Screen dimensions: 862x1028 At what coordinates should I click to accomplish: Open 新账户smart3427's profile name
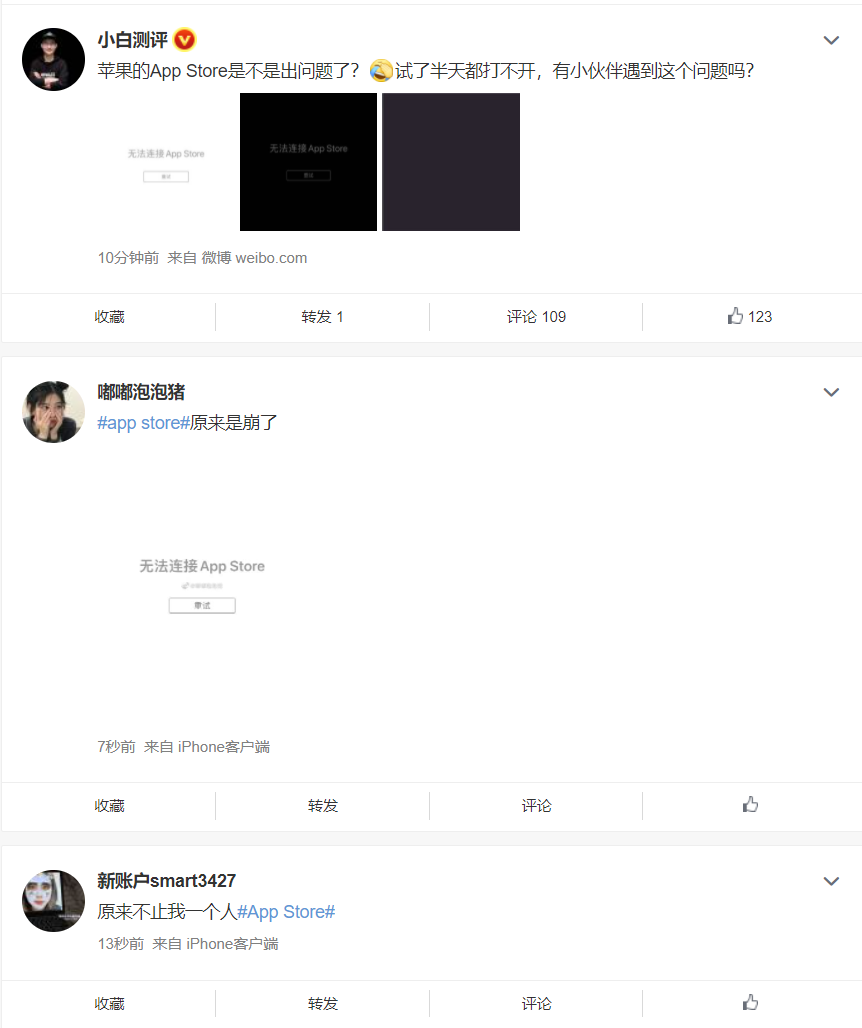166,881
